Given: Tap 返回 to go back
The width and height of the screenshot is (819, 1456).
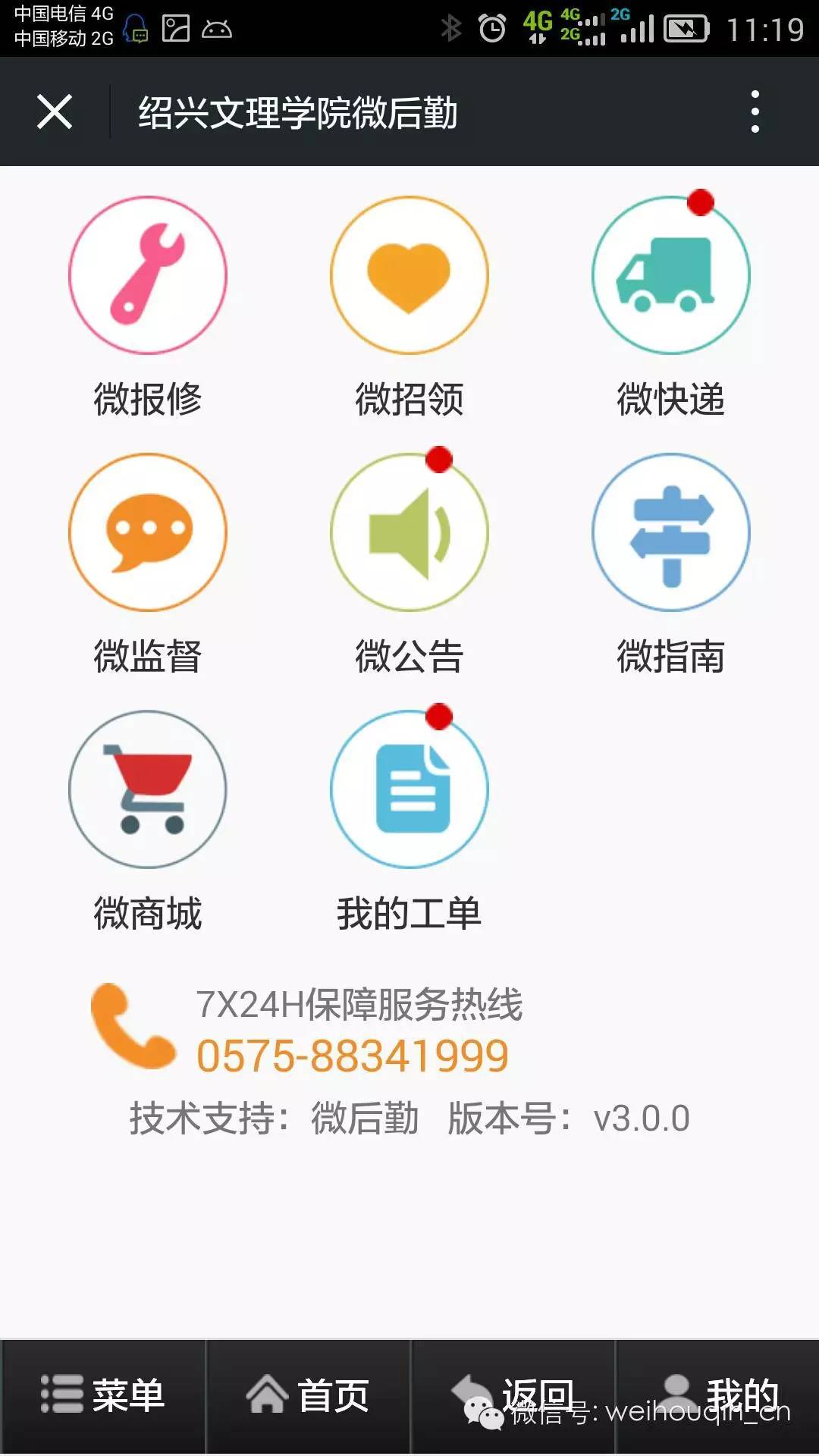Looking at the screenshot, I should [513, 1395].
